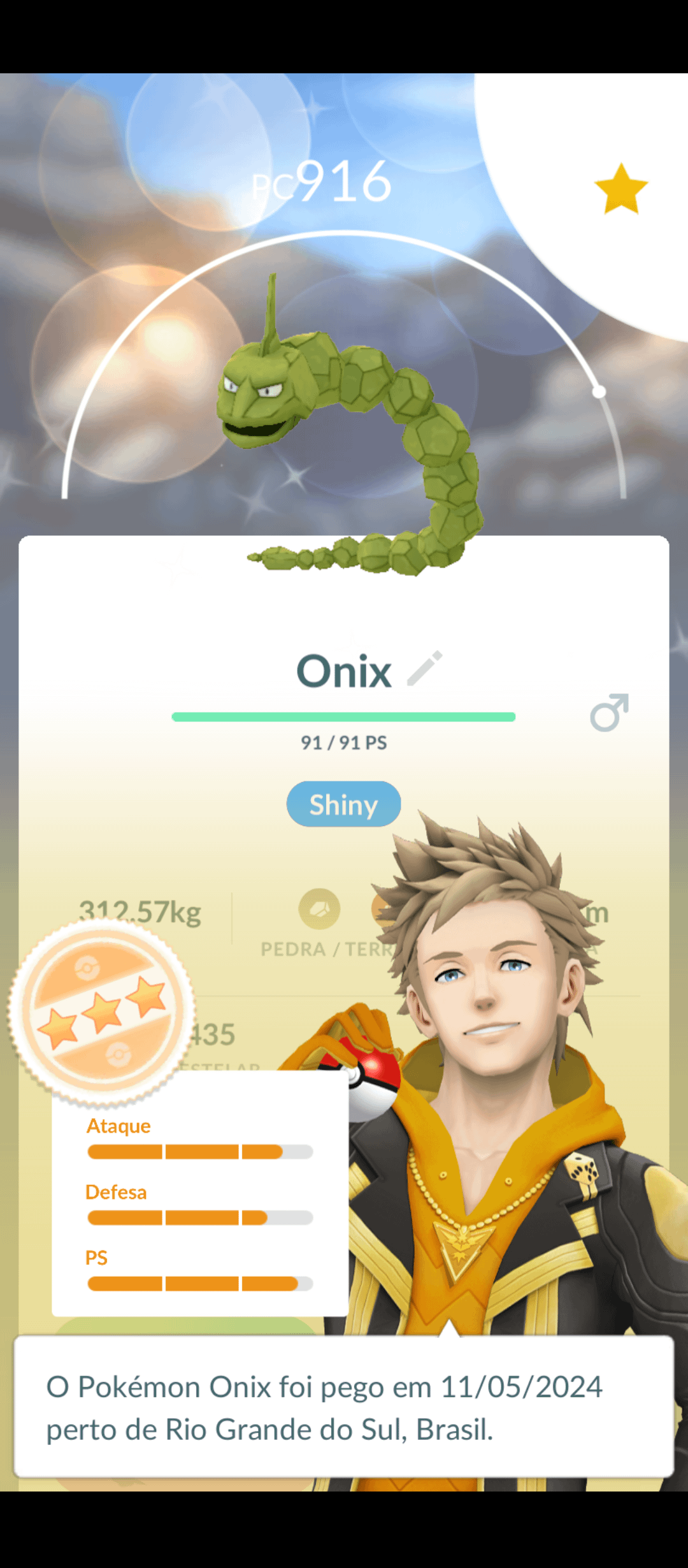The width and height of the screenshot is (688, 1568).
Task: Tap the Shiny tag chip
Action: click(343, 804)
